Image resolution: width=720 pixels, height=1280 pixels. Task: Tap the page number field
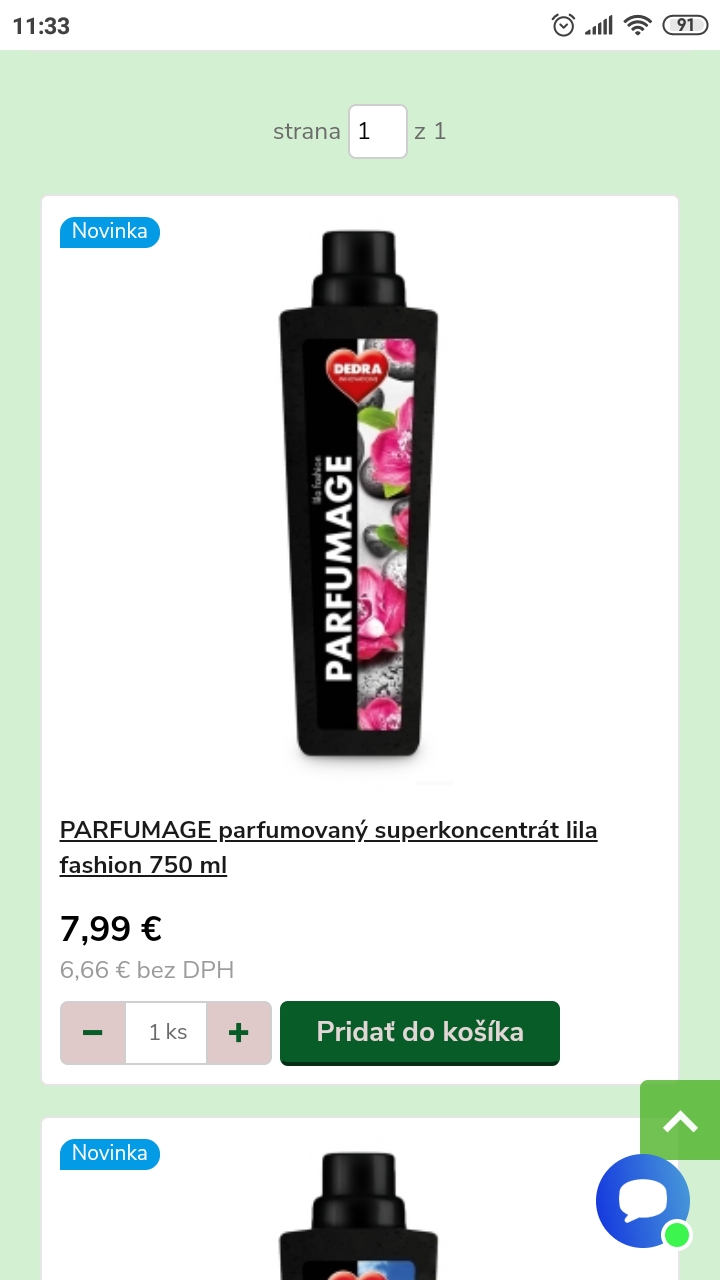click(377, 131)
